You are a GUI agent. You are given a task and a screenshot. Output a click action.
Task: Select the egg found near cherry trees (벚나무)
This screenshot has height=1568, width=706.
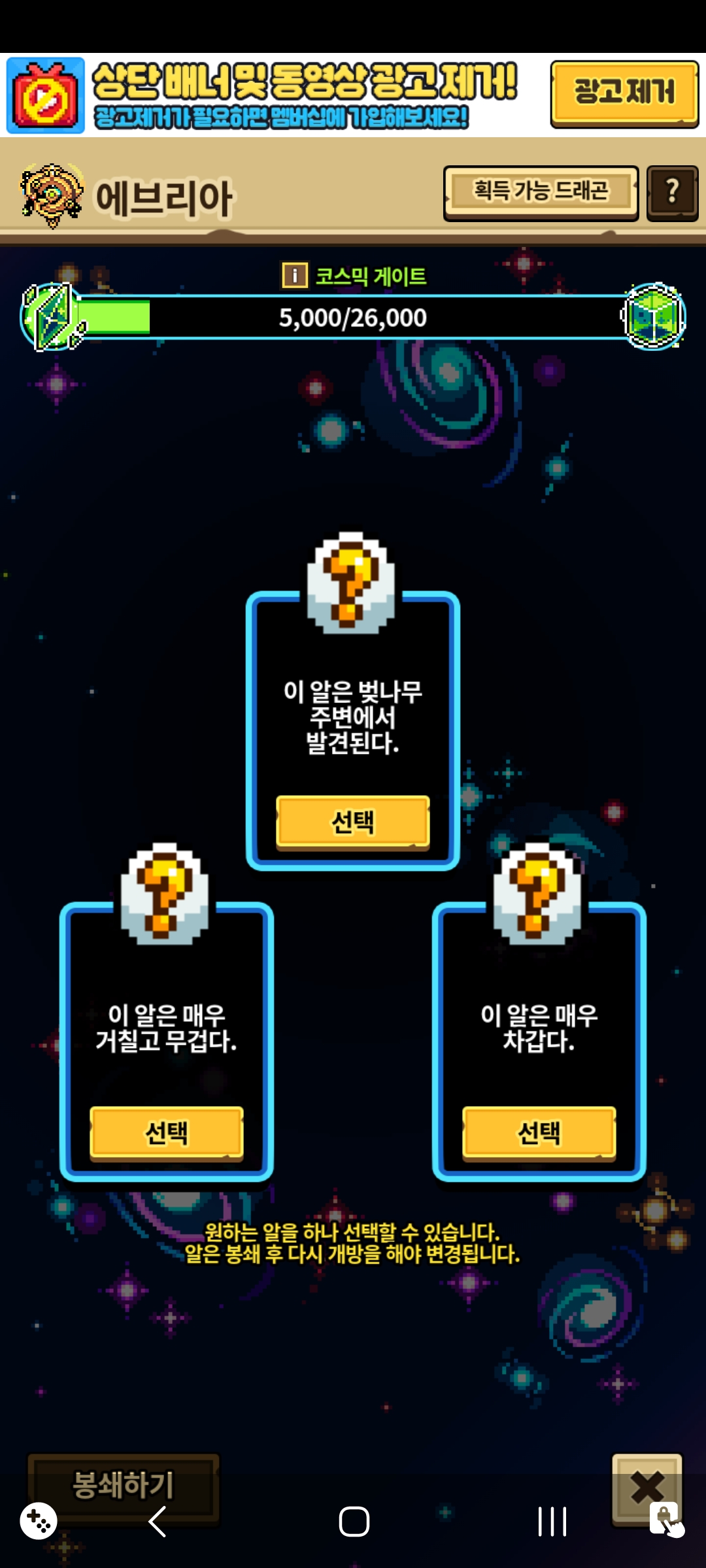352,821
